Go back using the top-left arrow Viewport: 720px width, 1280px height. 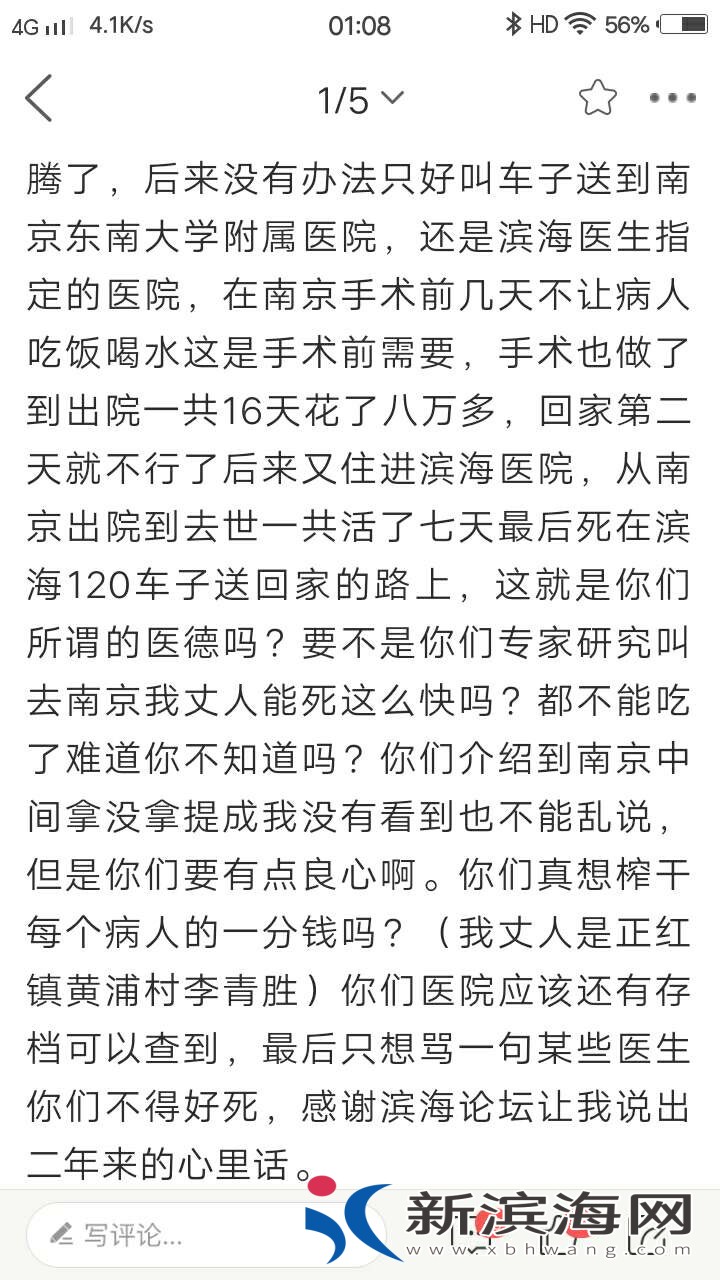click(39, 98)
